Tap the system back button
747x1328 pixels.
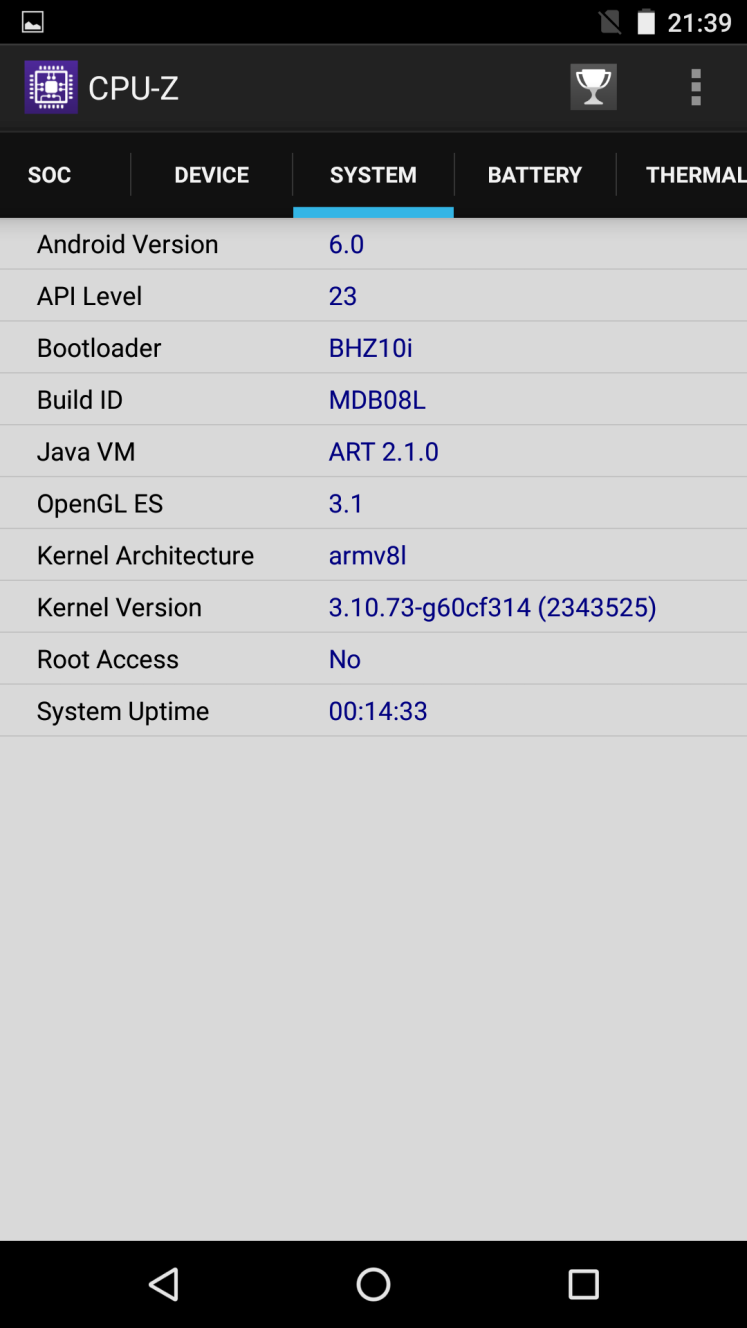pyautogui.click(x=164, y=1284)
